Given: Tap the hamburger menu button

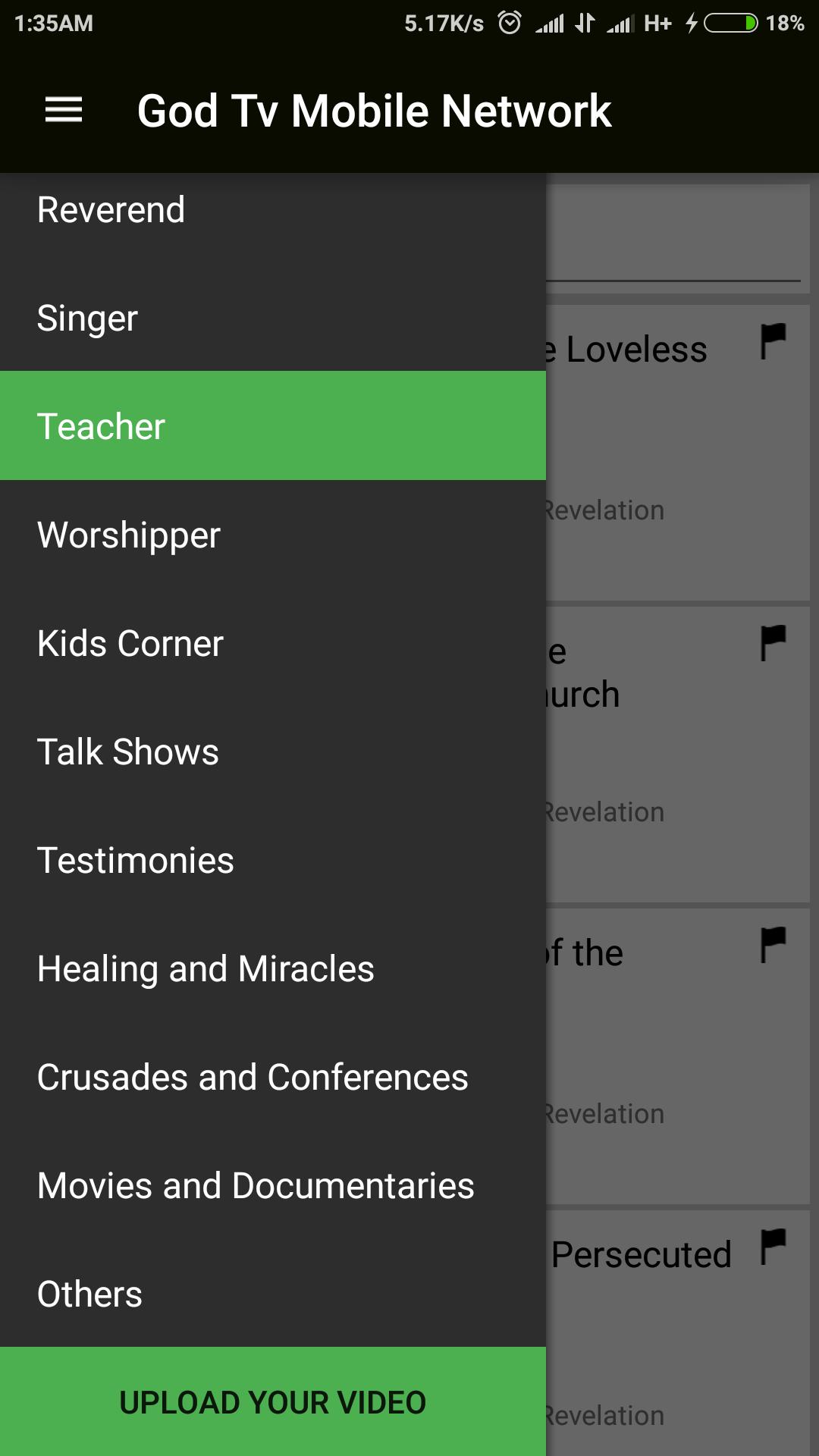Looking at the screenshot, I should coord(64,110).
